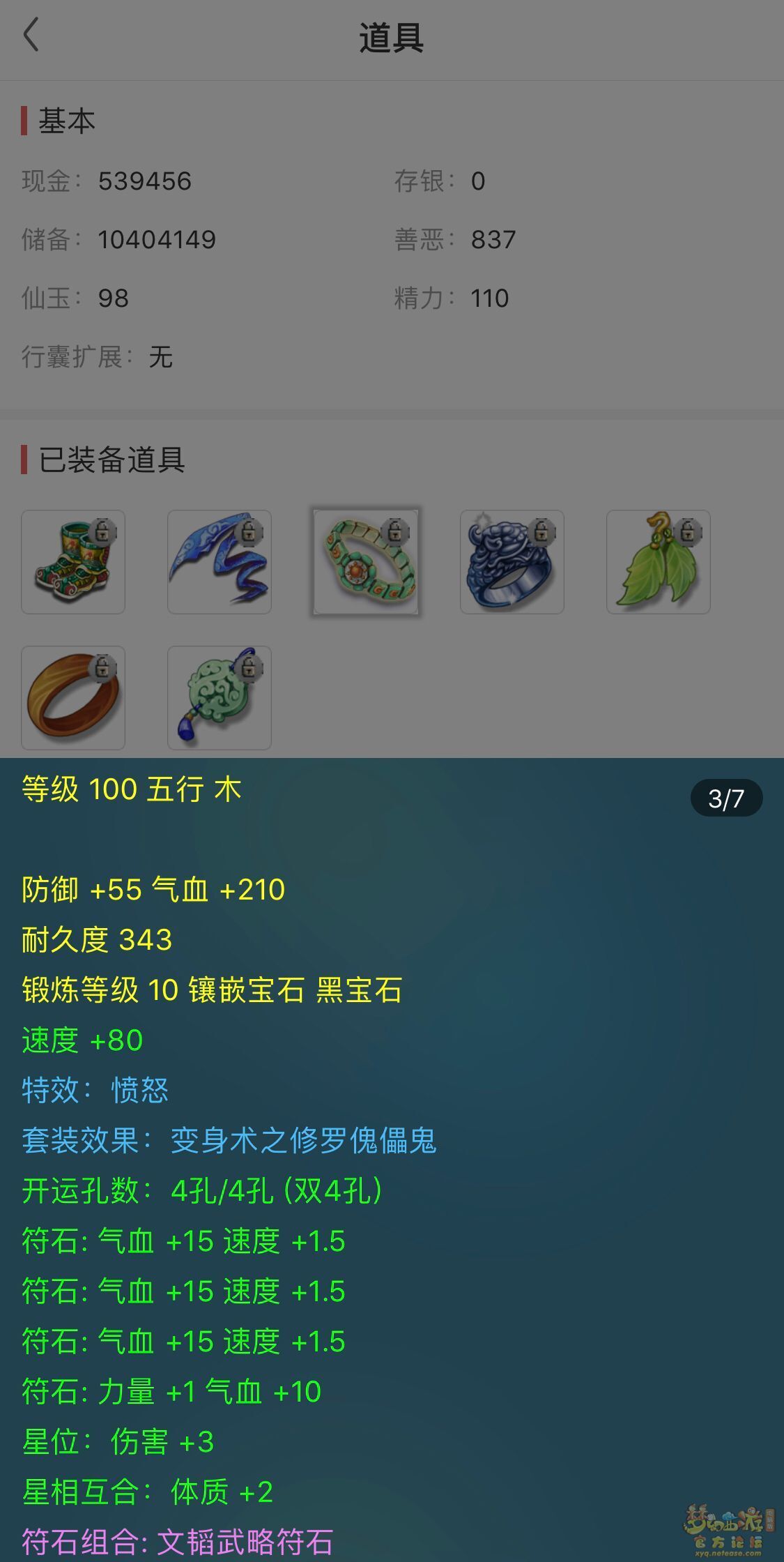Select the embroidered boots equipment item
The height and width of the screenshot is (1562, 784).
(x=73, y=562)
